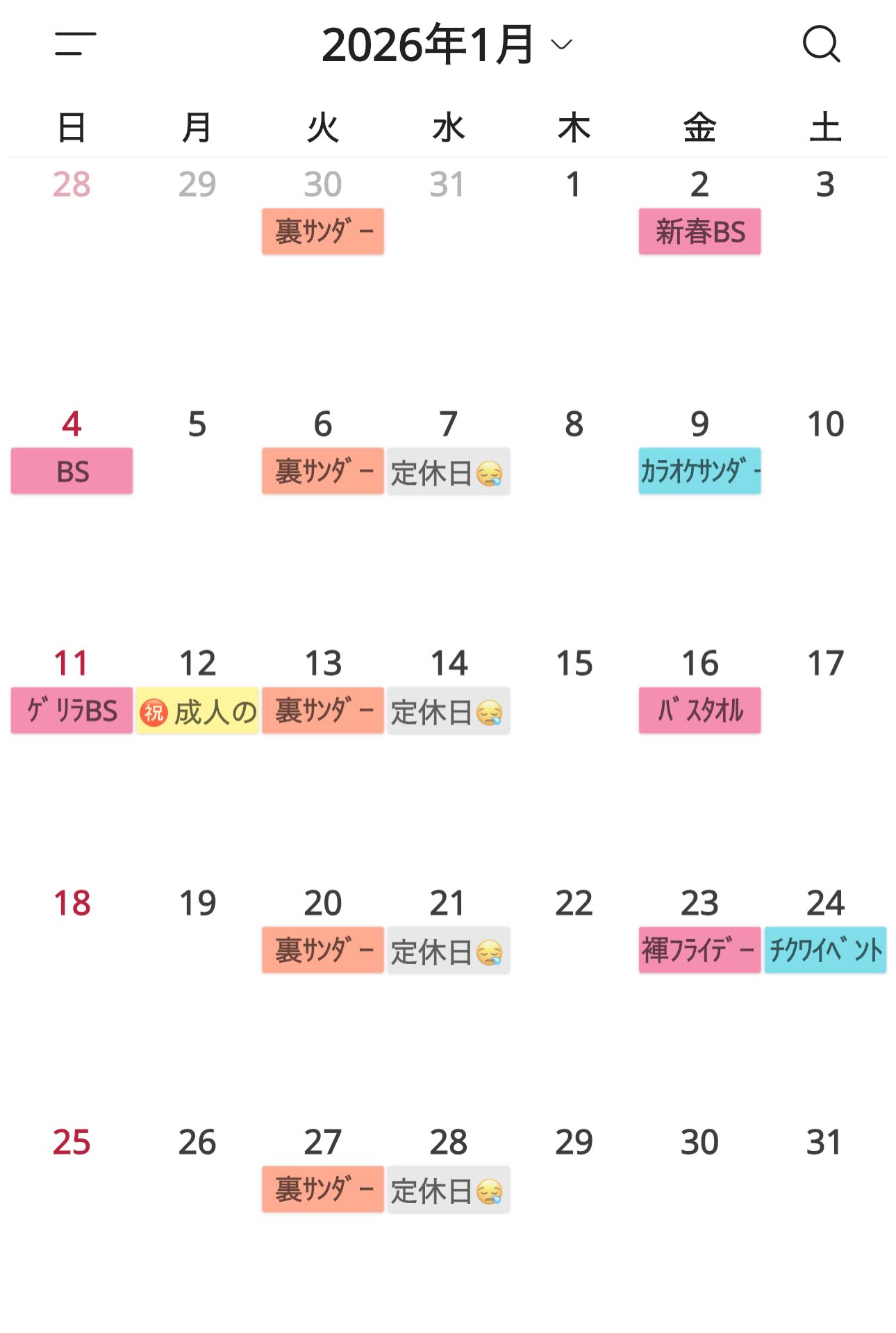
Task: Select January 15 in the calendar
Action: [x=574, y=663]
